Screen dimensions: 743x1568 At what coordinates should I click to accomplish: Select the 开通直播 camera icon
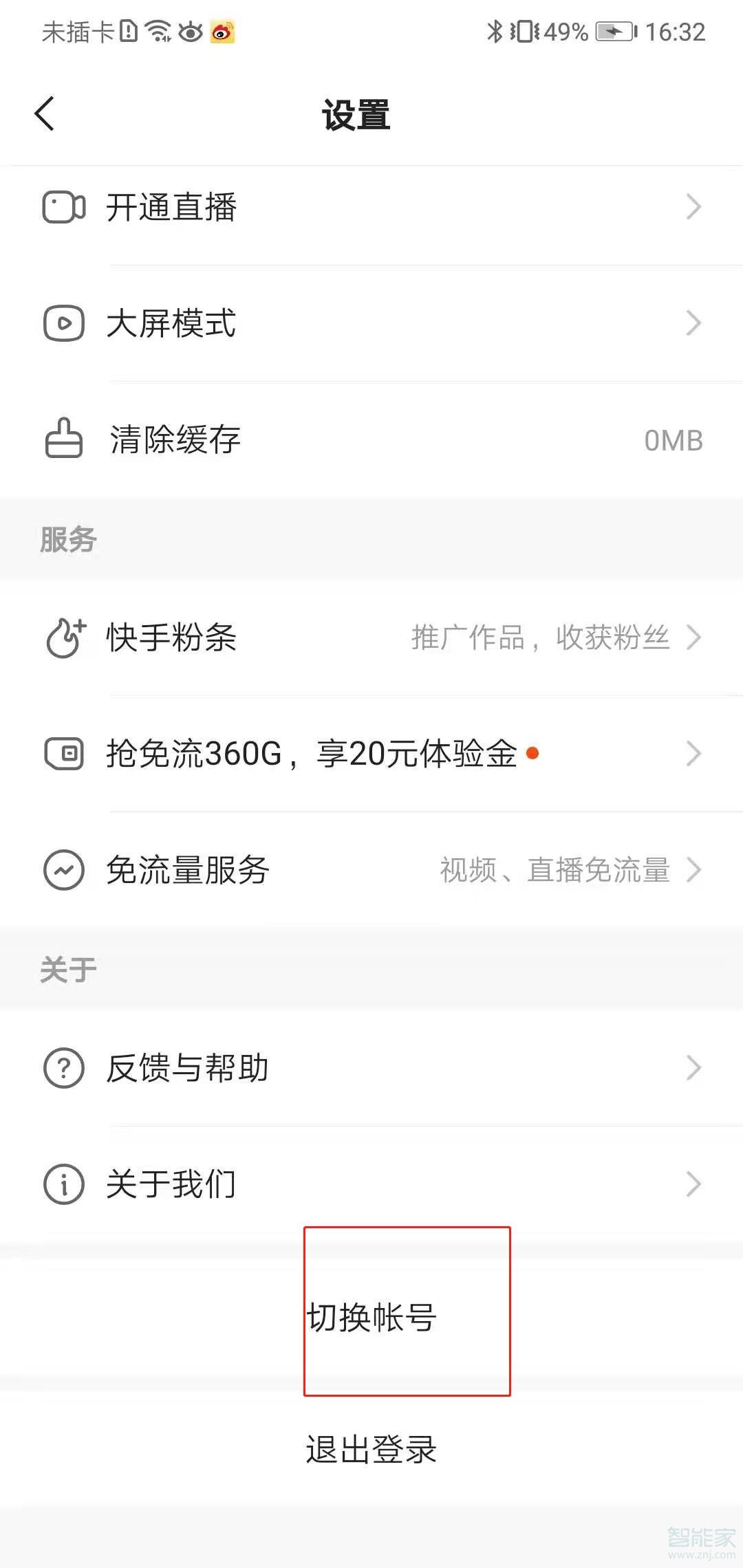point(63,206)
